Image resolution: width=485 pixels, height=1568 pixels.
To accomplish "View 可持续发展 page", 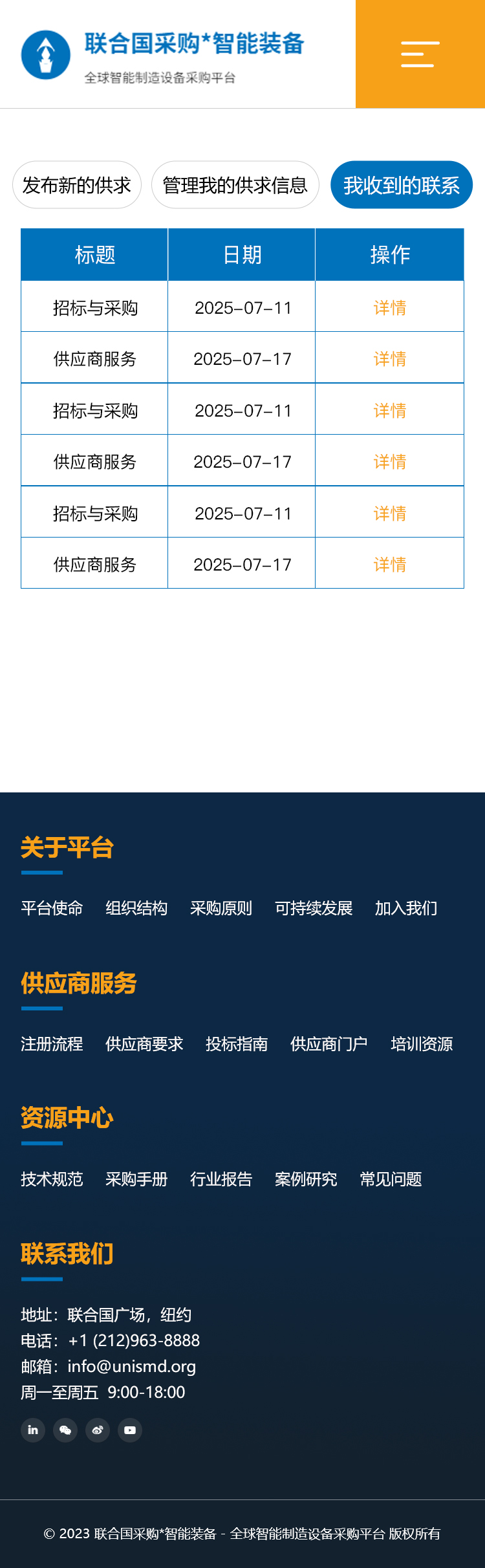I will [x=314, y=908].
